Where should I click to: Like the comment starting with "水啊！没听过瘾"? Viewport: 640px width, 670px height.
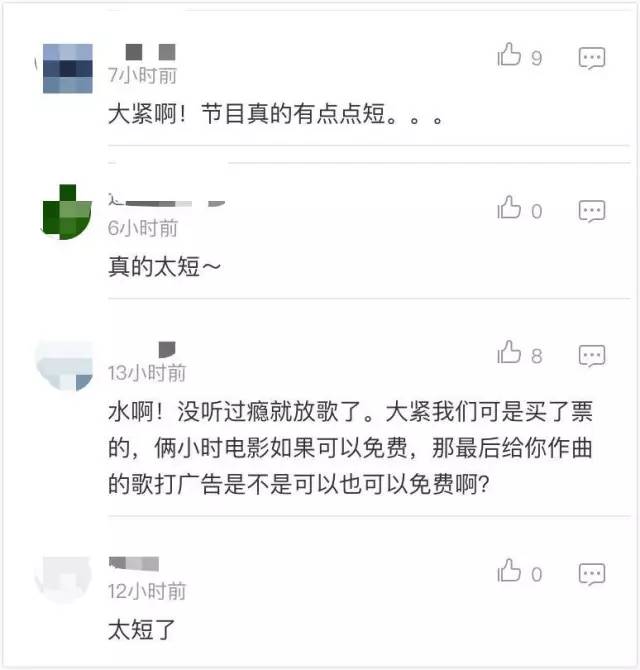point(510,353)
